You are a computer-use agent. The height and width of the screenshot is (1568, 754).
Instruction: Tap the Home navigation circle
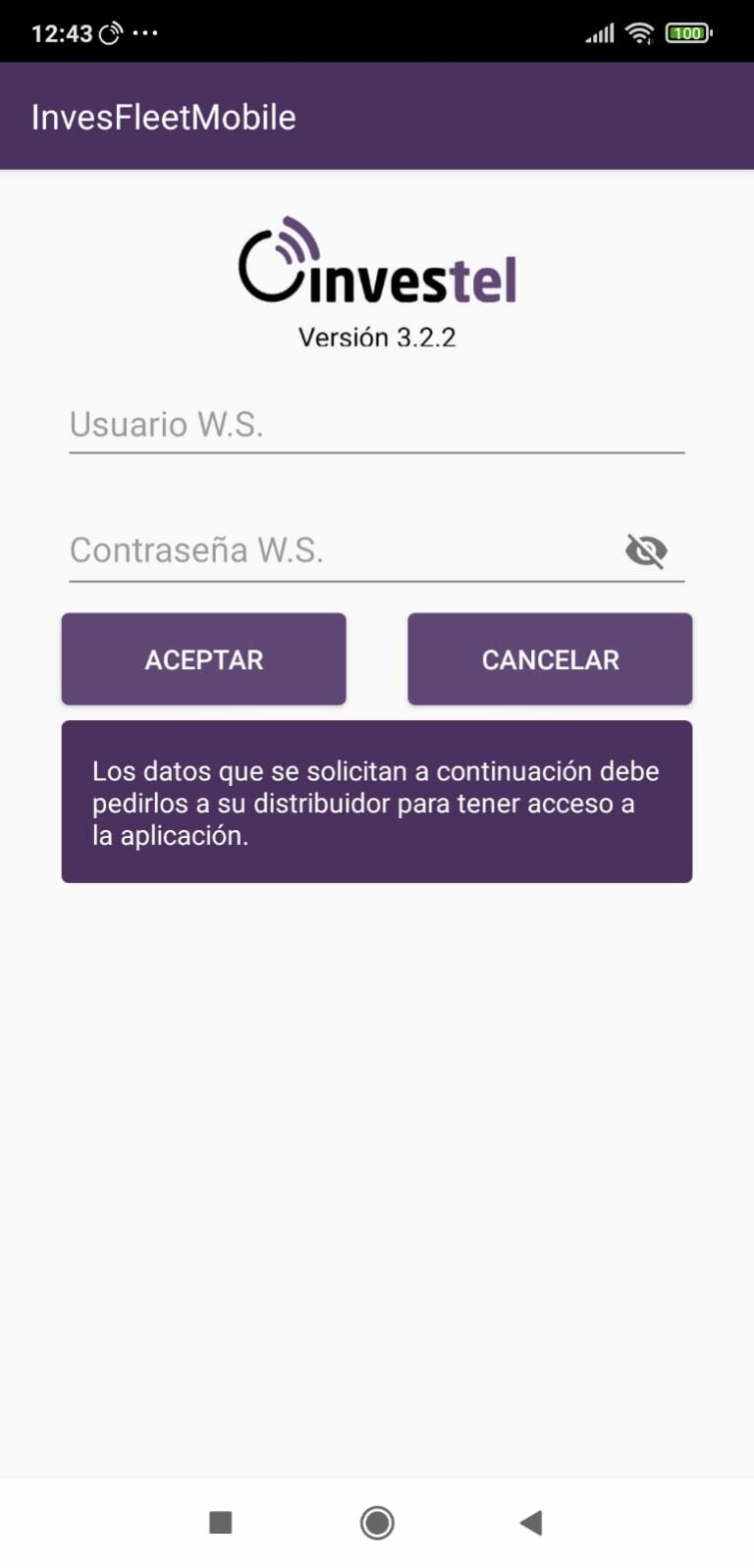pyautogui.click(x=377, y=1522)
